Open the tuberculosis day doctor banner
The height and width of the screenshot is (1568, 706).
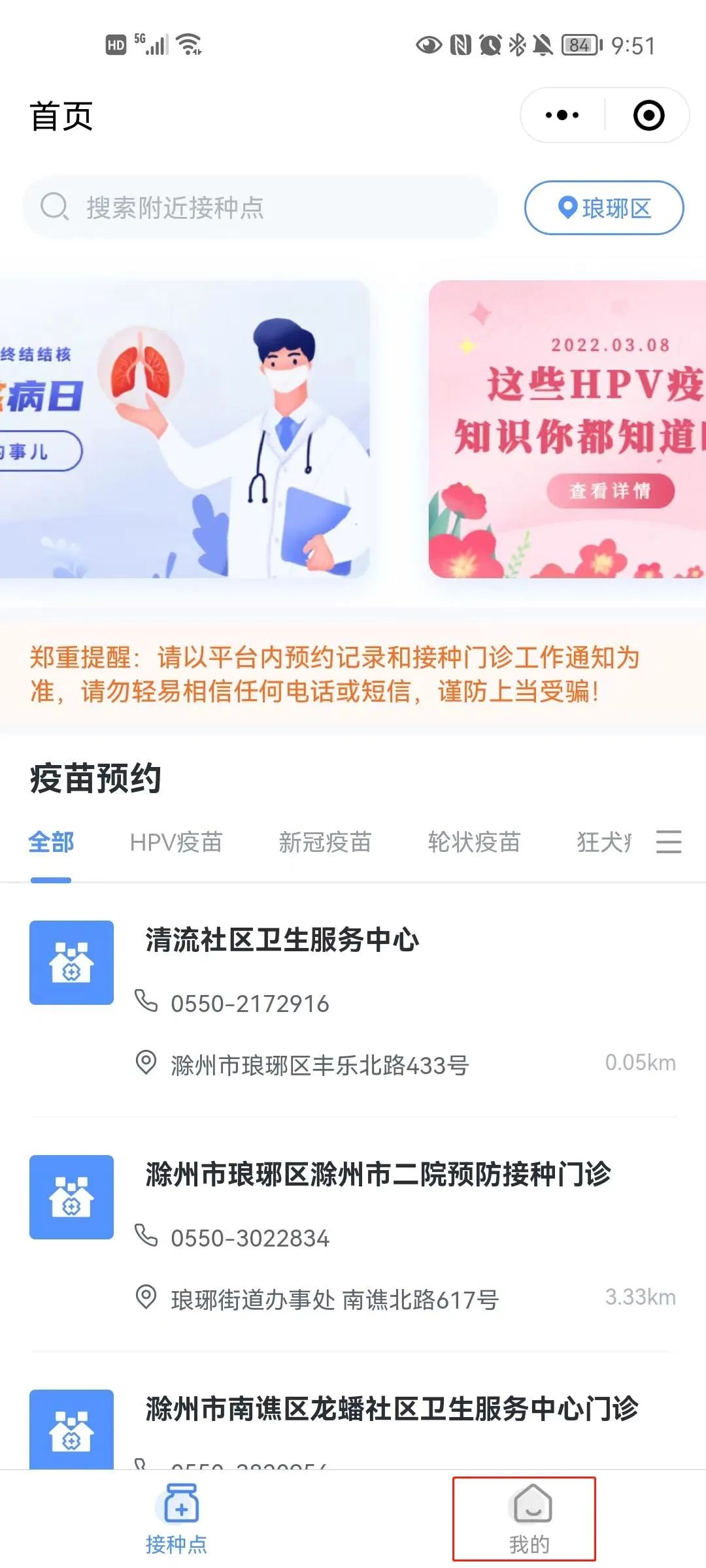click(x=184, y=429)
